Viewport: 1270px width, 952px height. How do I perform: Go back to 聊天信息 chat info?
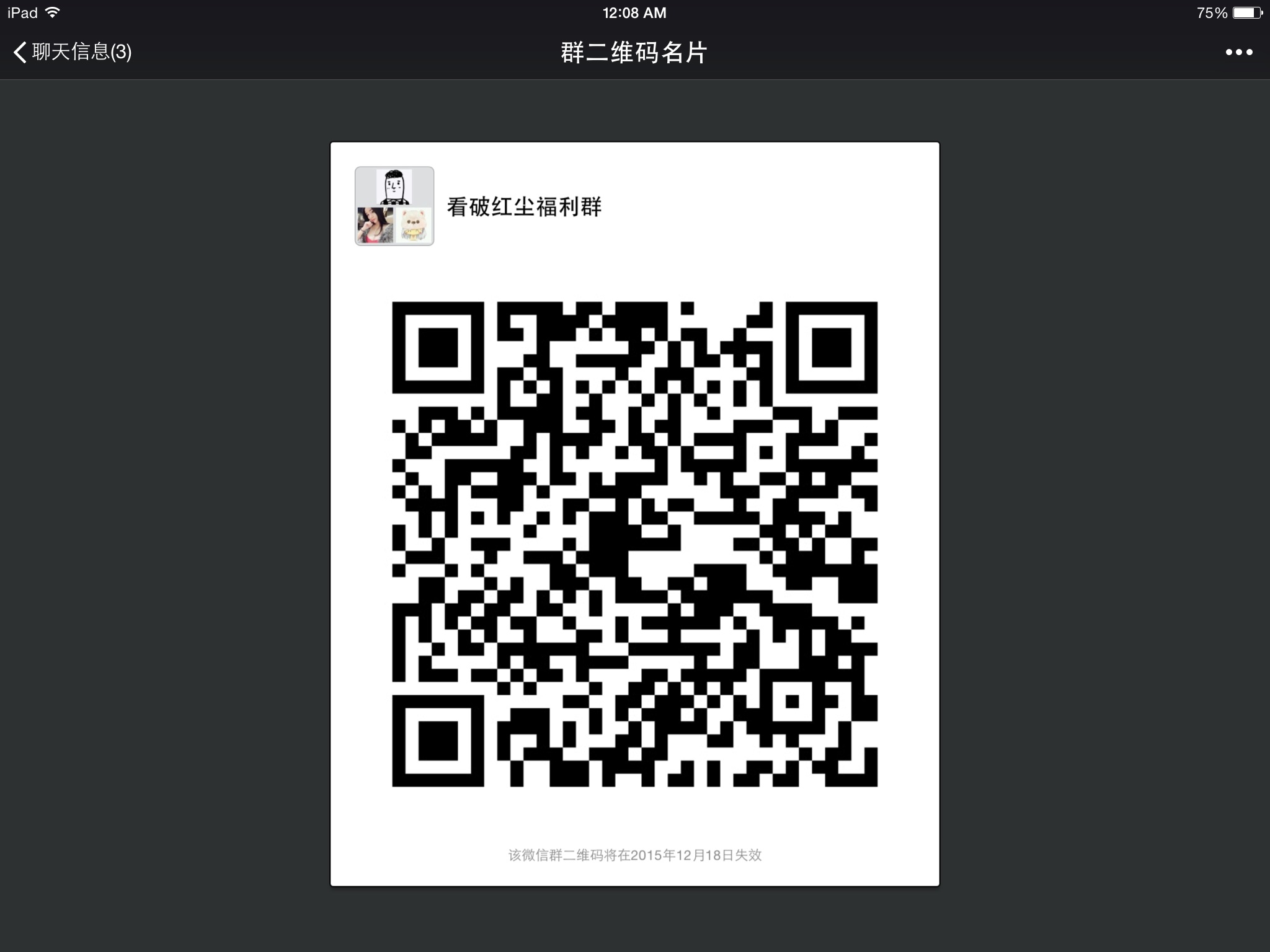72,52
